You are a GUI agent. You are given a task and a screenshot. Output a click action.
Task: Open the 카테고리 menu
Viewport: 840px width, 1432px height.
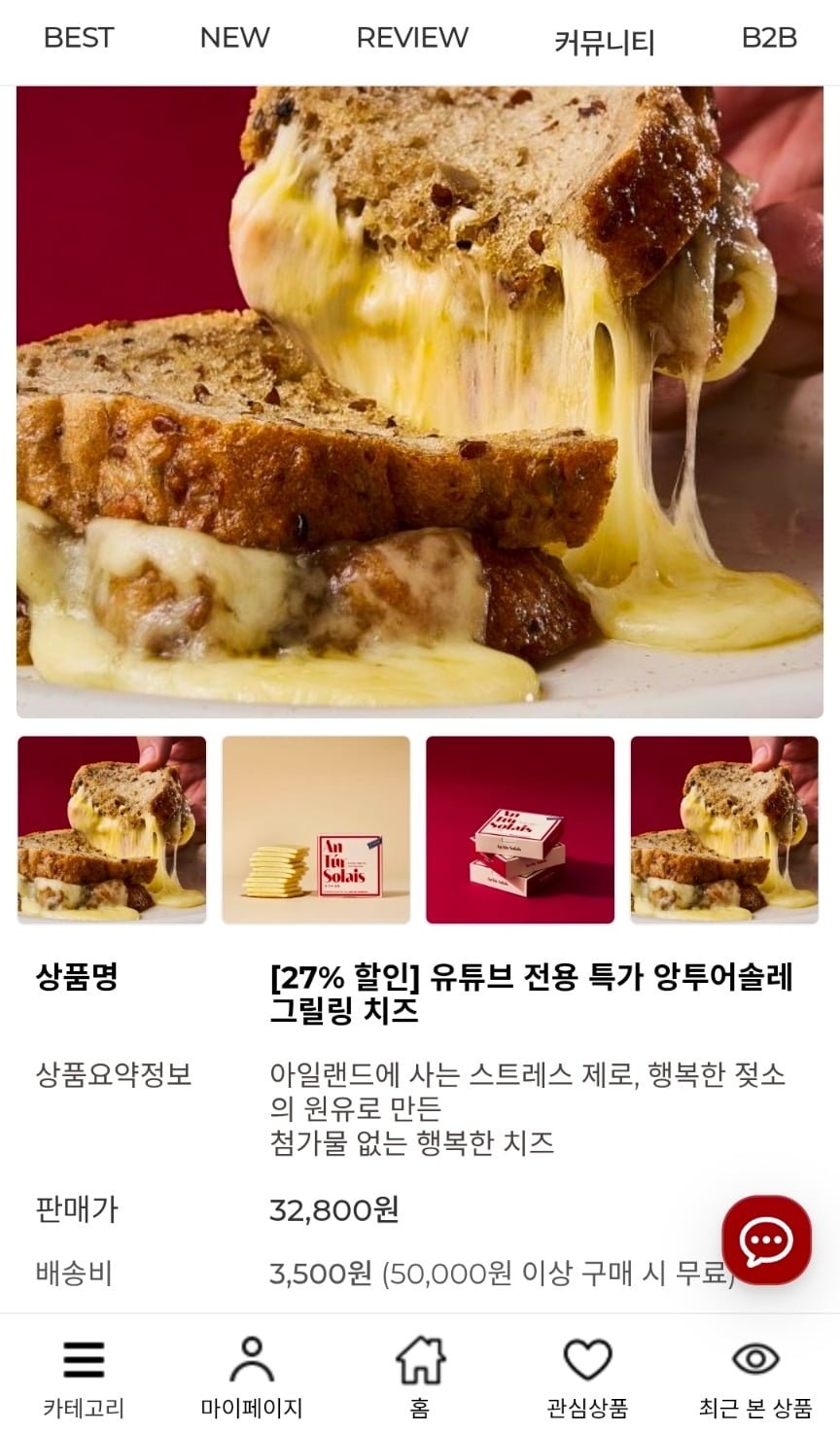pos(84,1375)
